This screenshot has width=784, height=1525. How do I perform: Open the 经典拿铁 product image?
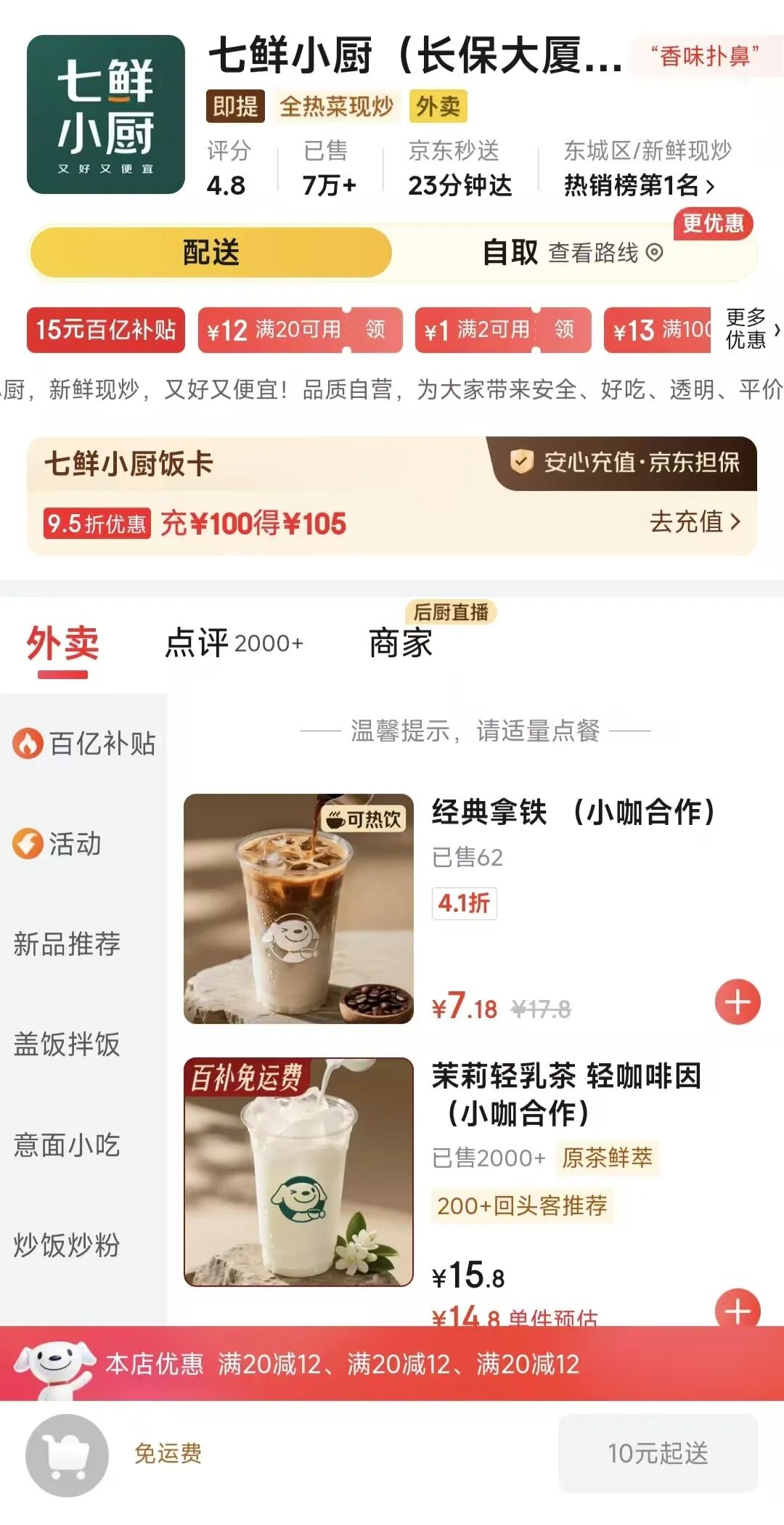298,908
